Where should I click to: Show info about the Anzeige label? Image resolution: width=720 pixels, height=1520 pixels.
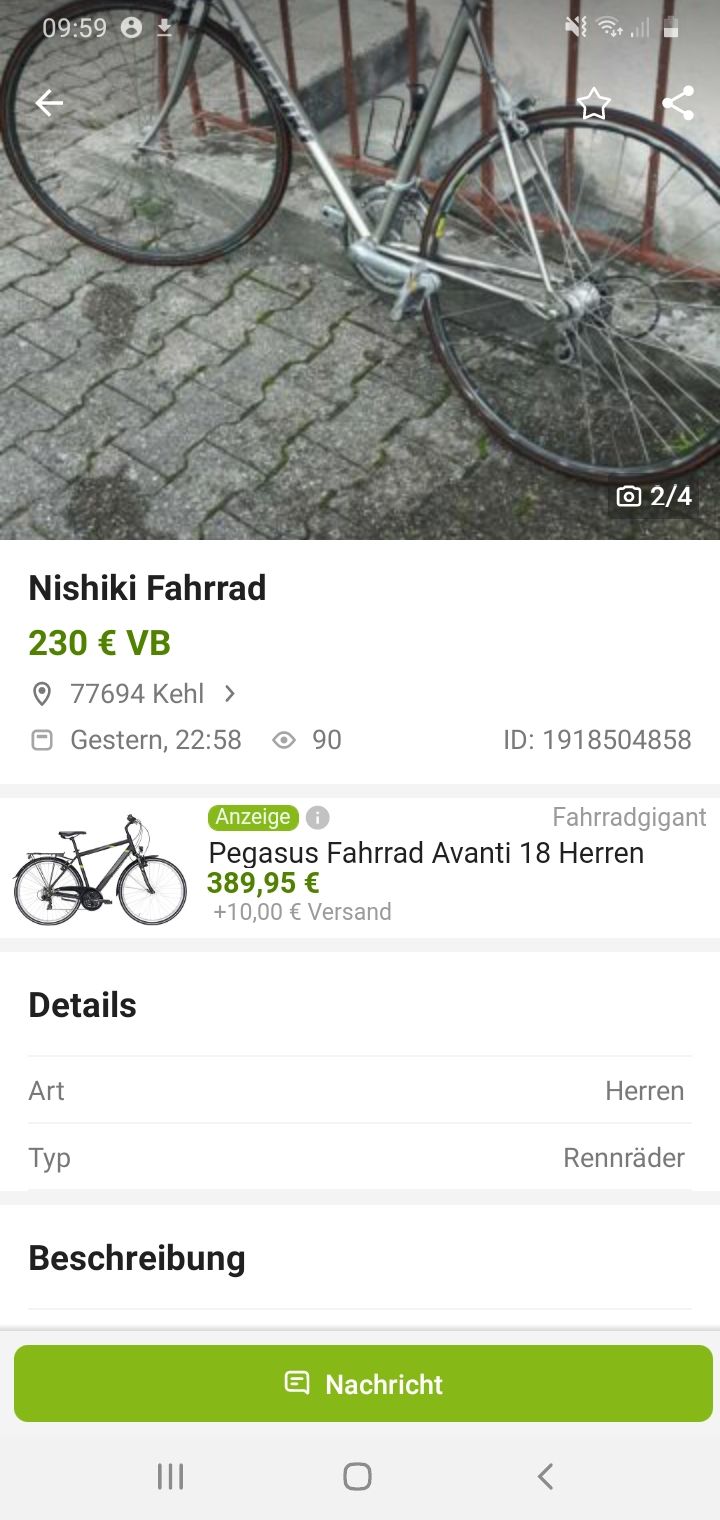click(x=317, y=817)
